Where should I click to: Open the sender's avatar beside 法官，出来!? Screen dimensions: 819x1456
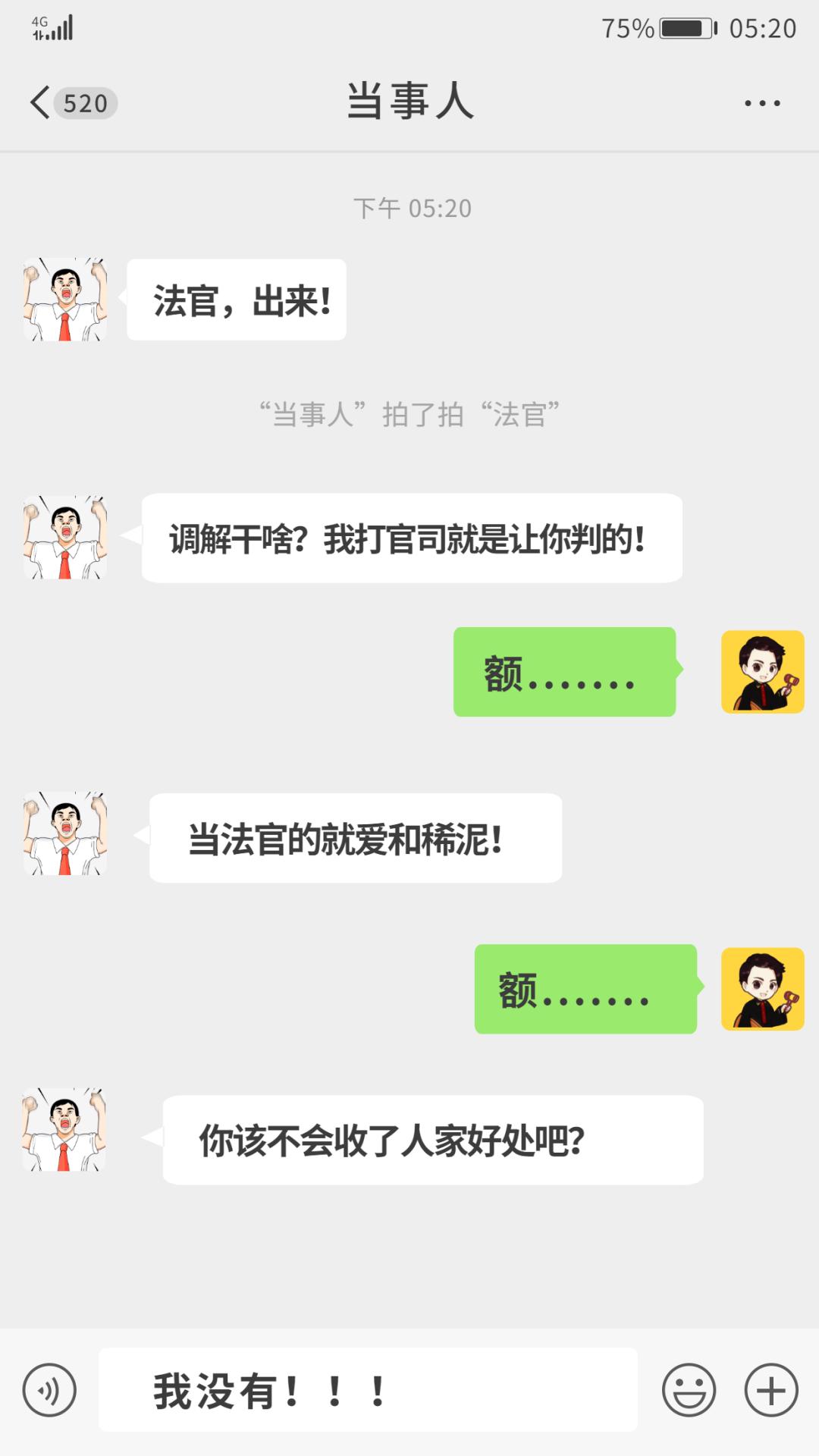65,300
